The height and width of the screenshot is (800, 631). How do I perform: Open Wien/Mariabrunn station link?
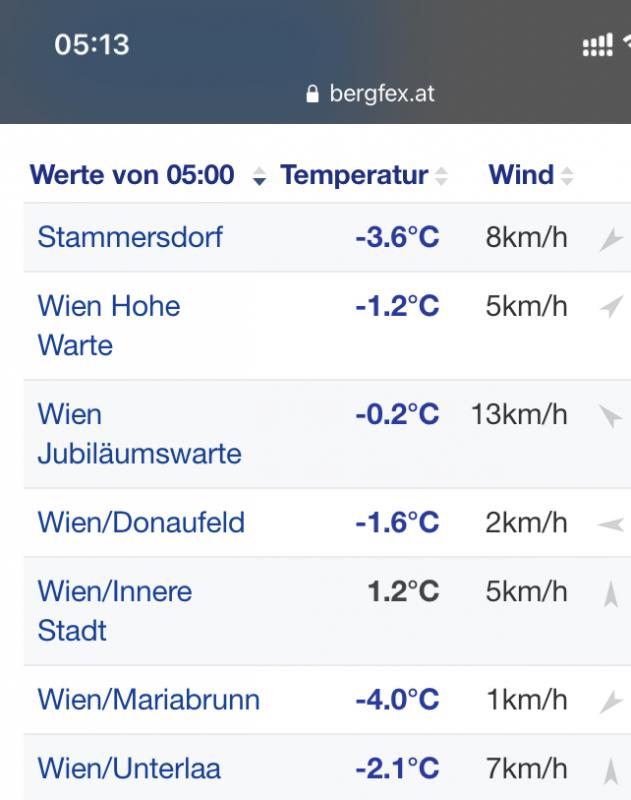pos(148,700)
